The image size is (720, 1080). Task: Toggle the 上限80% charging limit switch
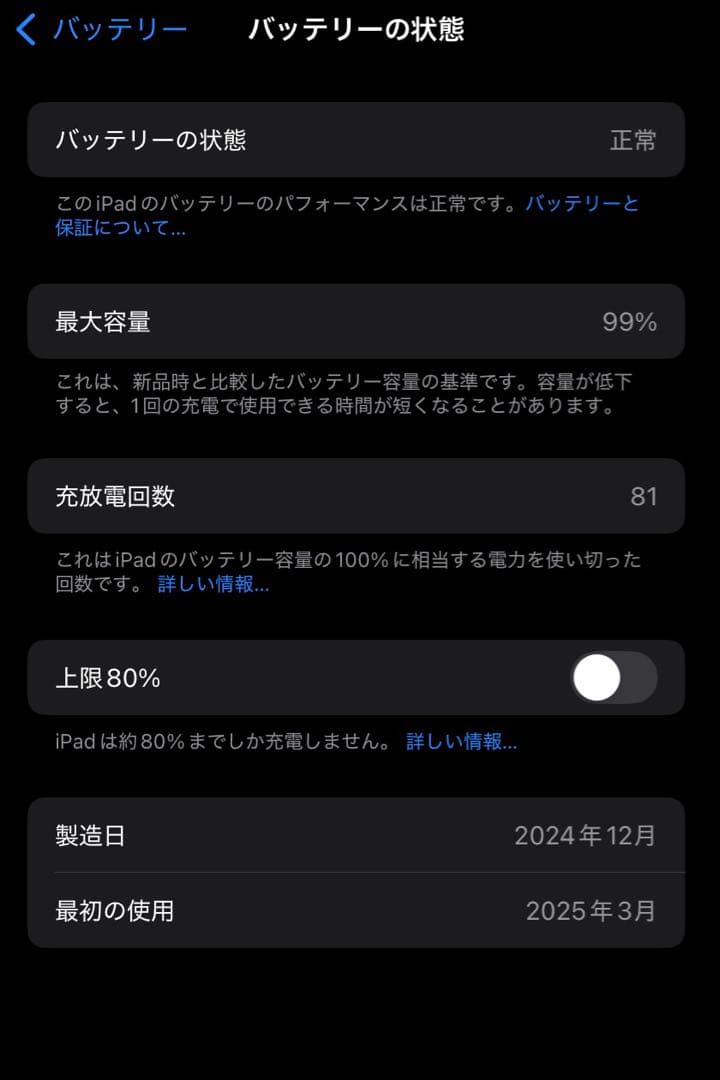click(612, 677)
